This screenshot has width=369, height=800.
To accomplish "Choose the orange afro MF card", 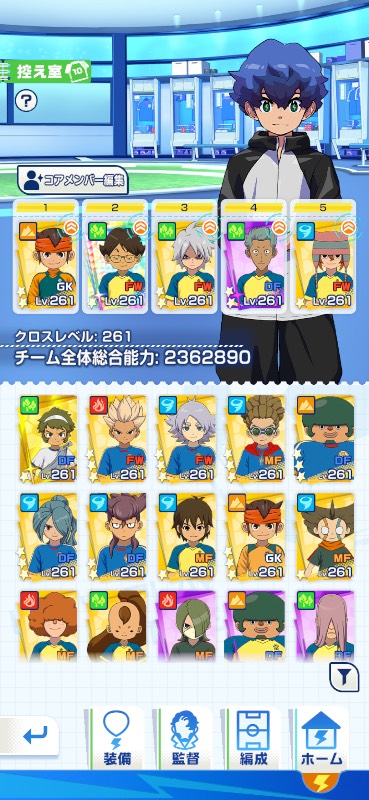I will coord(48,627).
